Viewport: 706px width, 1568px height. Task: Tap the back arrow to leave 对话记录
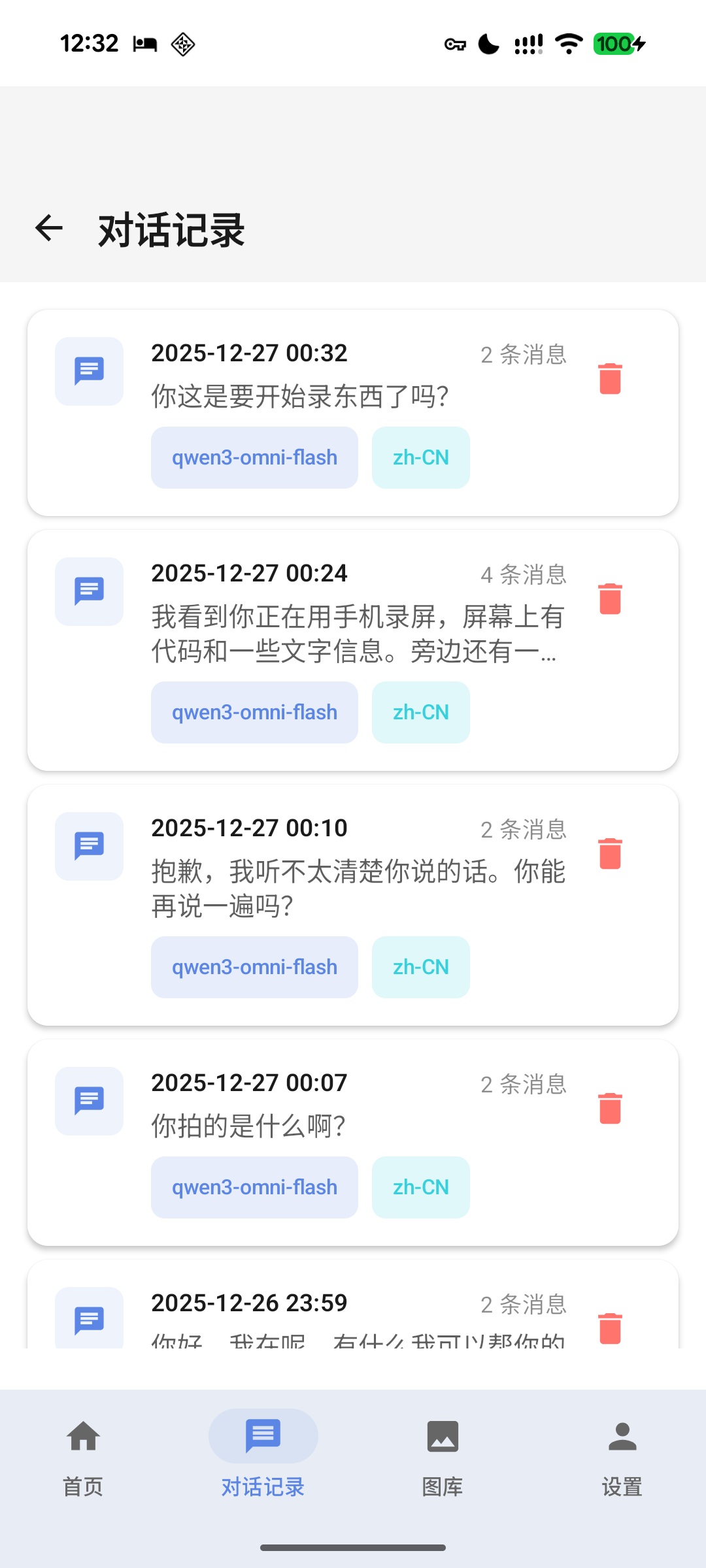coord(48,227)
